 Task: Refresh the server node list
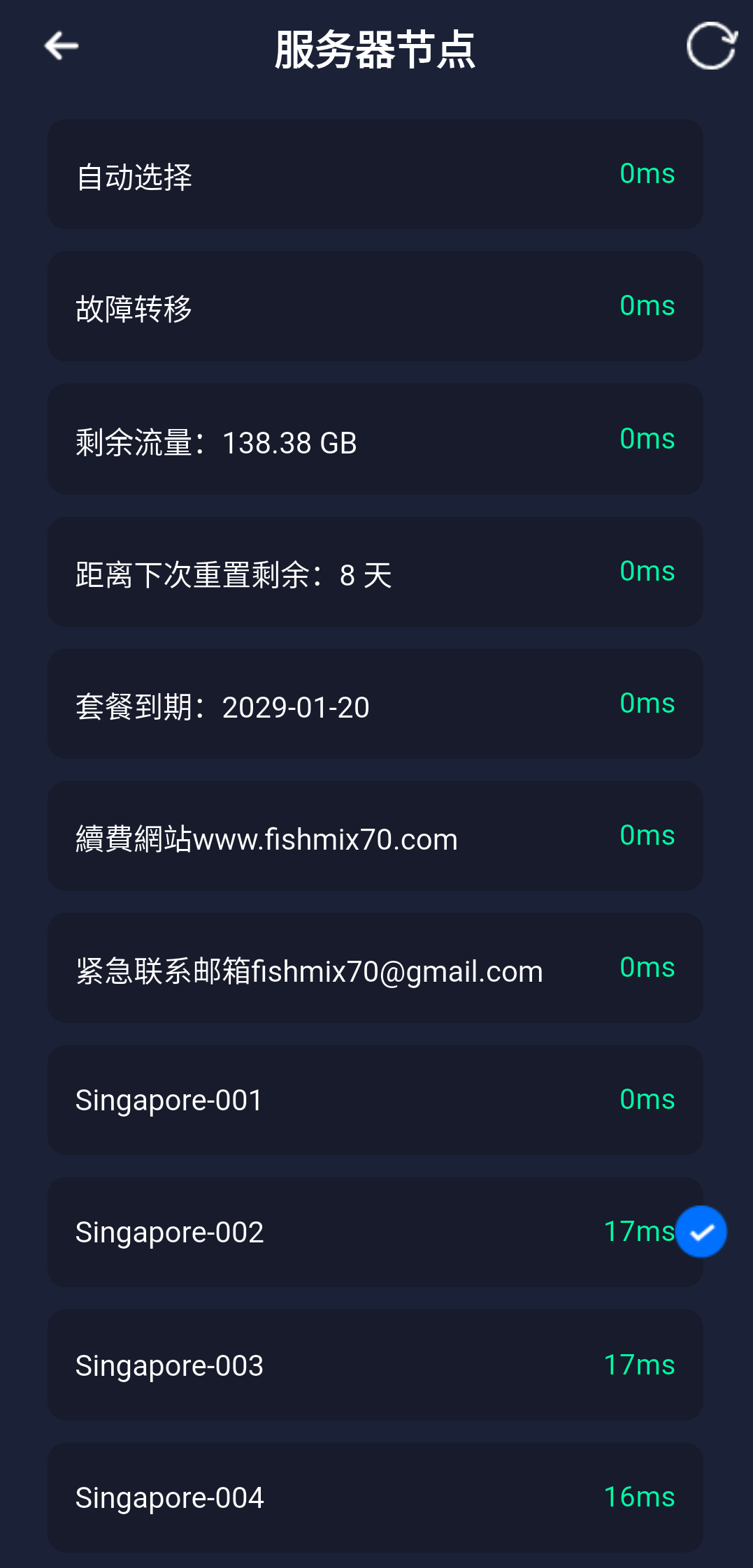tap(711, 47)
